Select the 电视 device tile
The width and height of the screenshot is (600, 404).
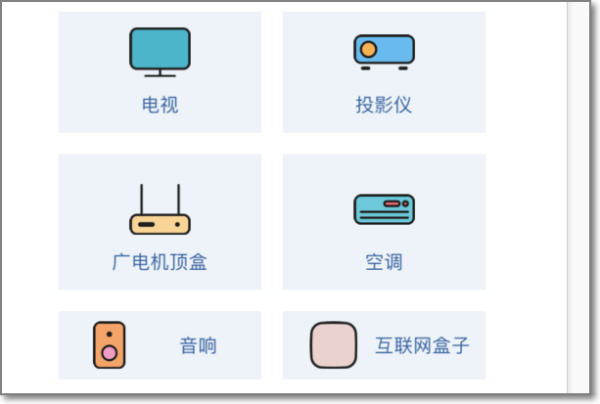click(x=160, y=72)
